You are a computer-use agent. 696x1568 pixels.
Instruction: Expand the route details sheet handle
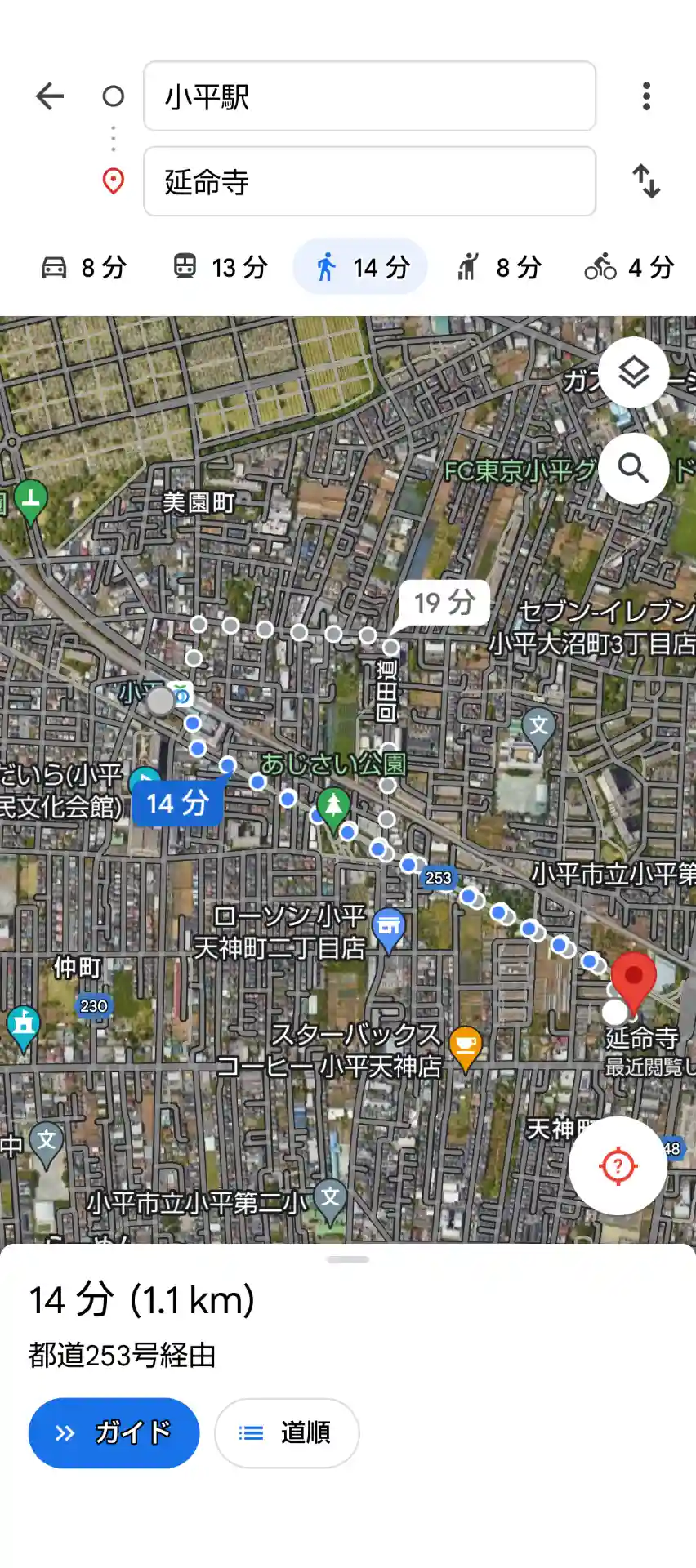(x=348, y=1260)
